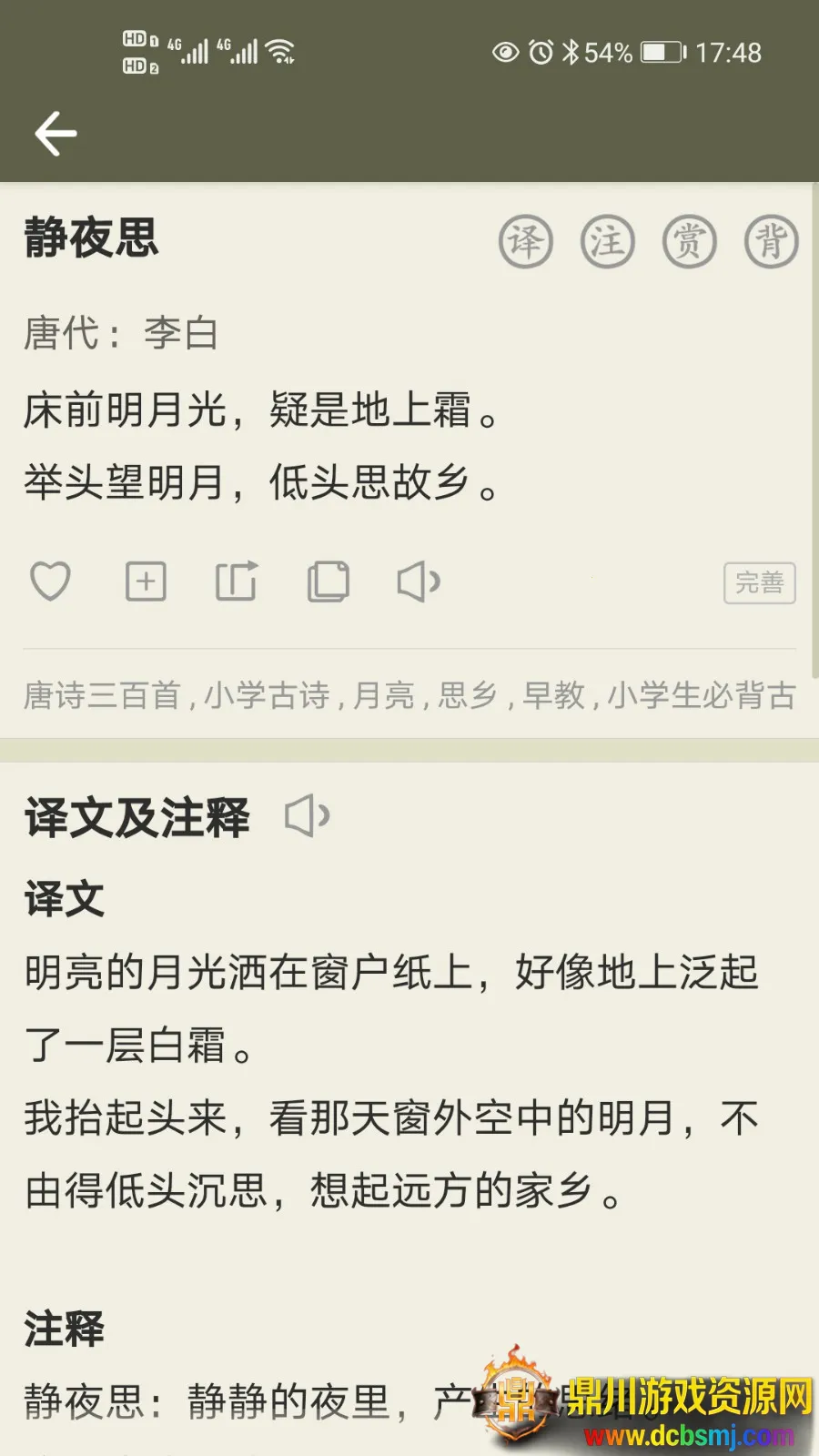Tap the 完善 button

point(759,583)
